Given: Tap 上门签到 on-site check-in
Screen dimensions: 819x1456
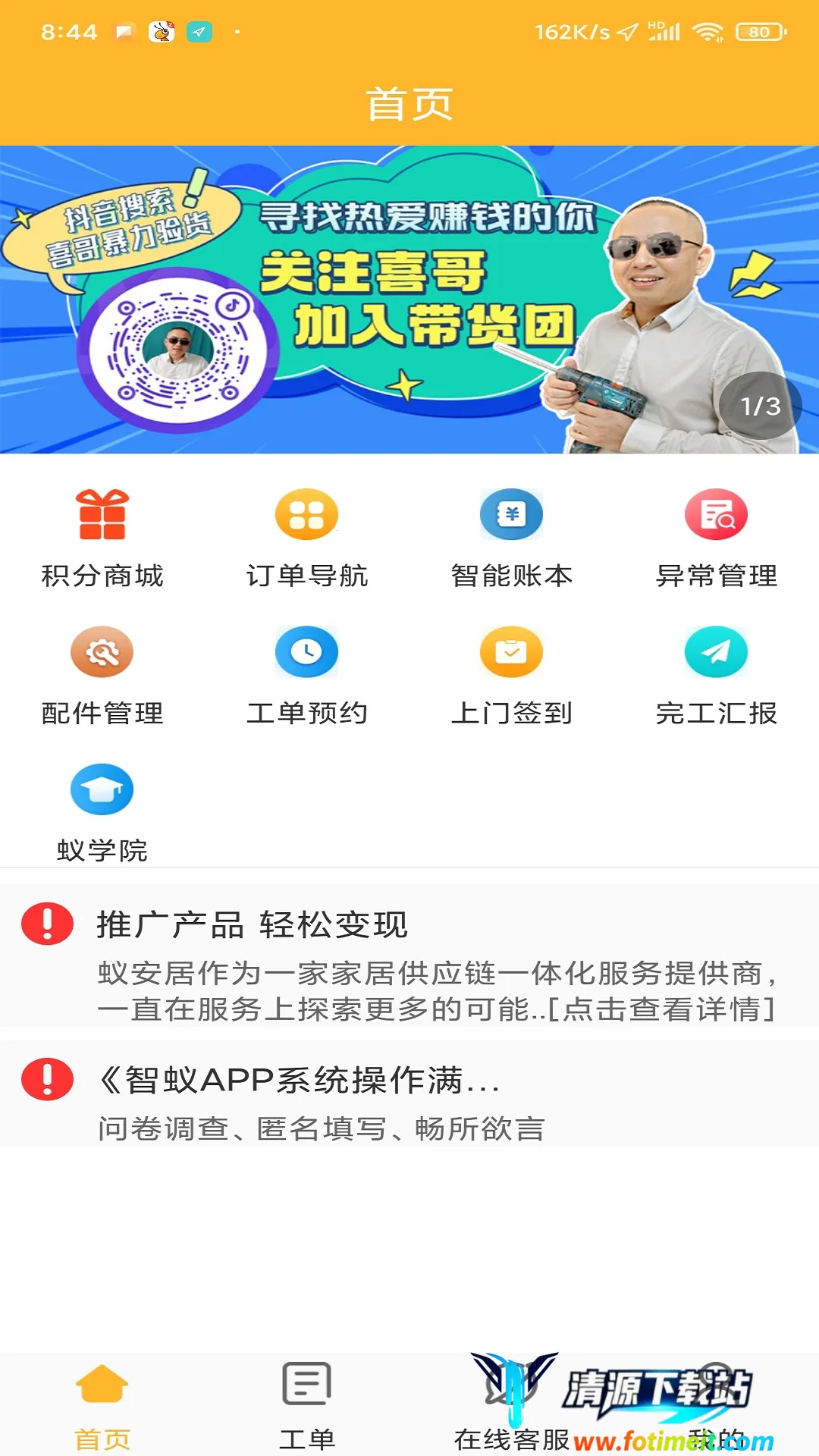Looking at the screenshot, I should [x=512, y=674].
